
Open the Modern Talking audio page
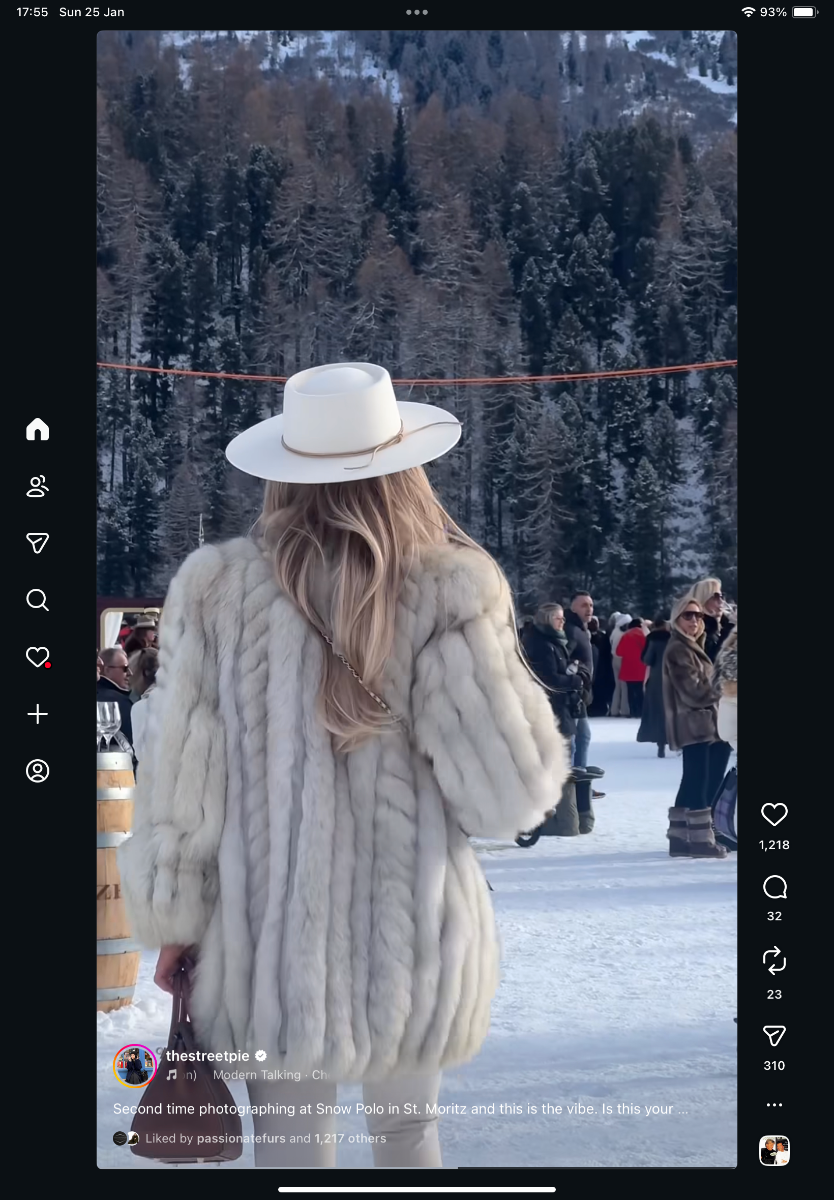[x=256, y=1075]
